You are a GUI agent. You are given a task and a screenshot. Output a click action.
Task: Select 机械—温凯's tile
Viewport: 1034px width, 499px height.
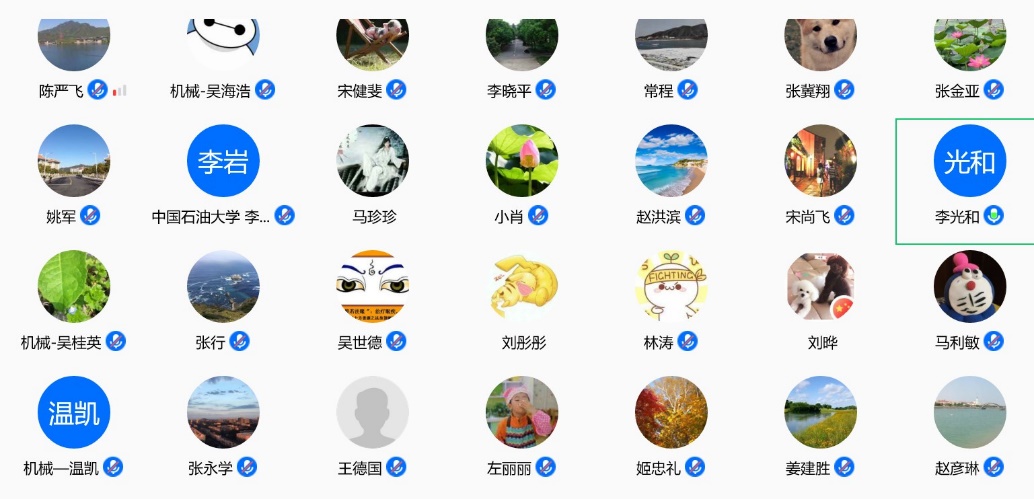(x=74, y=412)
